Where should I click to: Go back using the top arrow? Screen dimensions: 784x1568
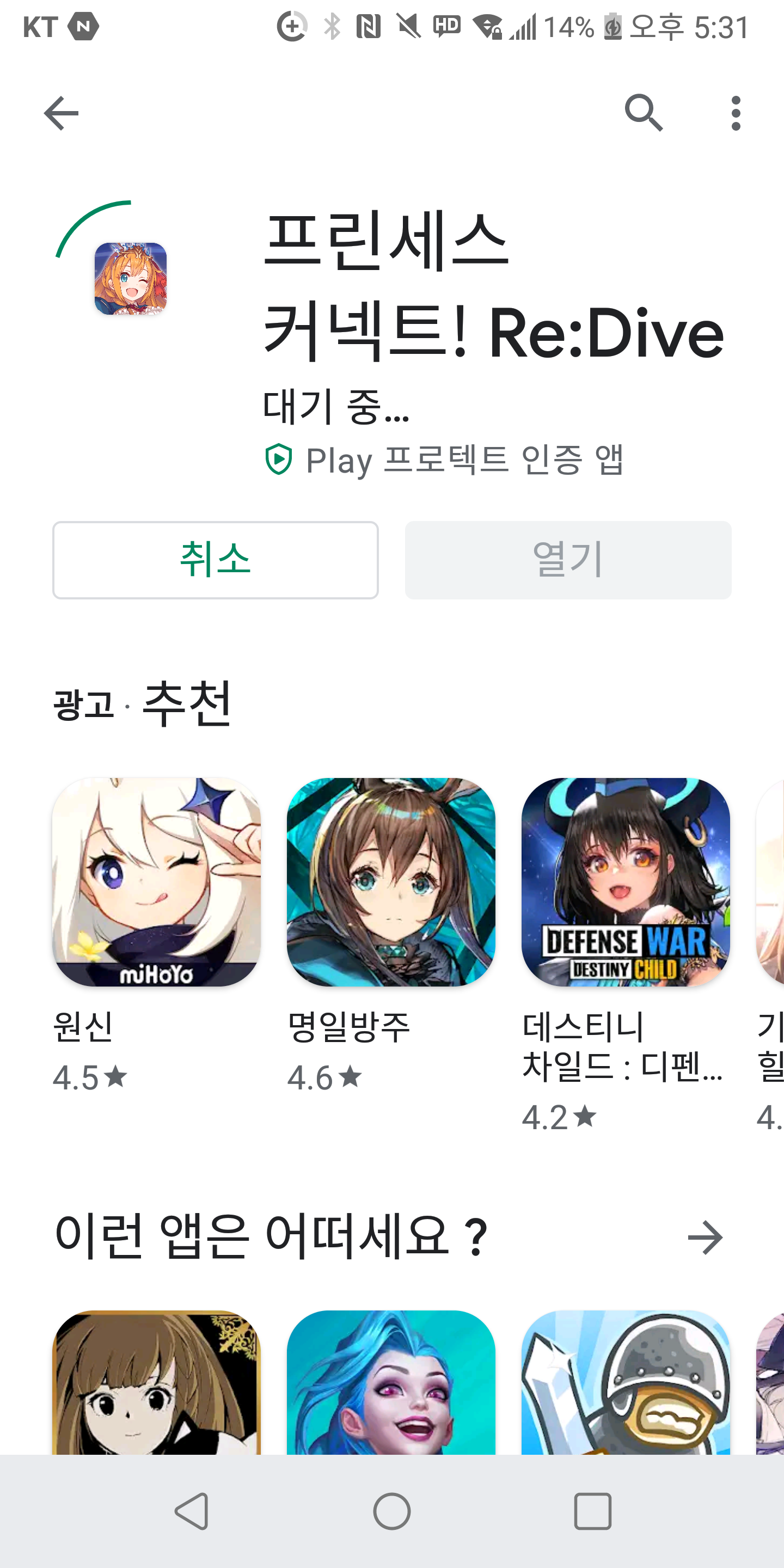tap(61, 113)
